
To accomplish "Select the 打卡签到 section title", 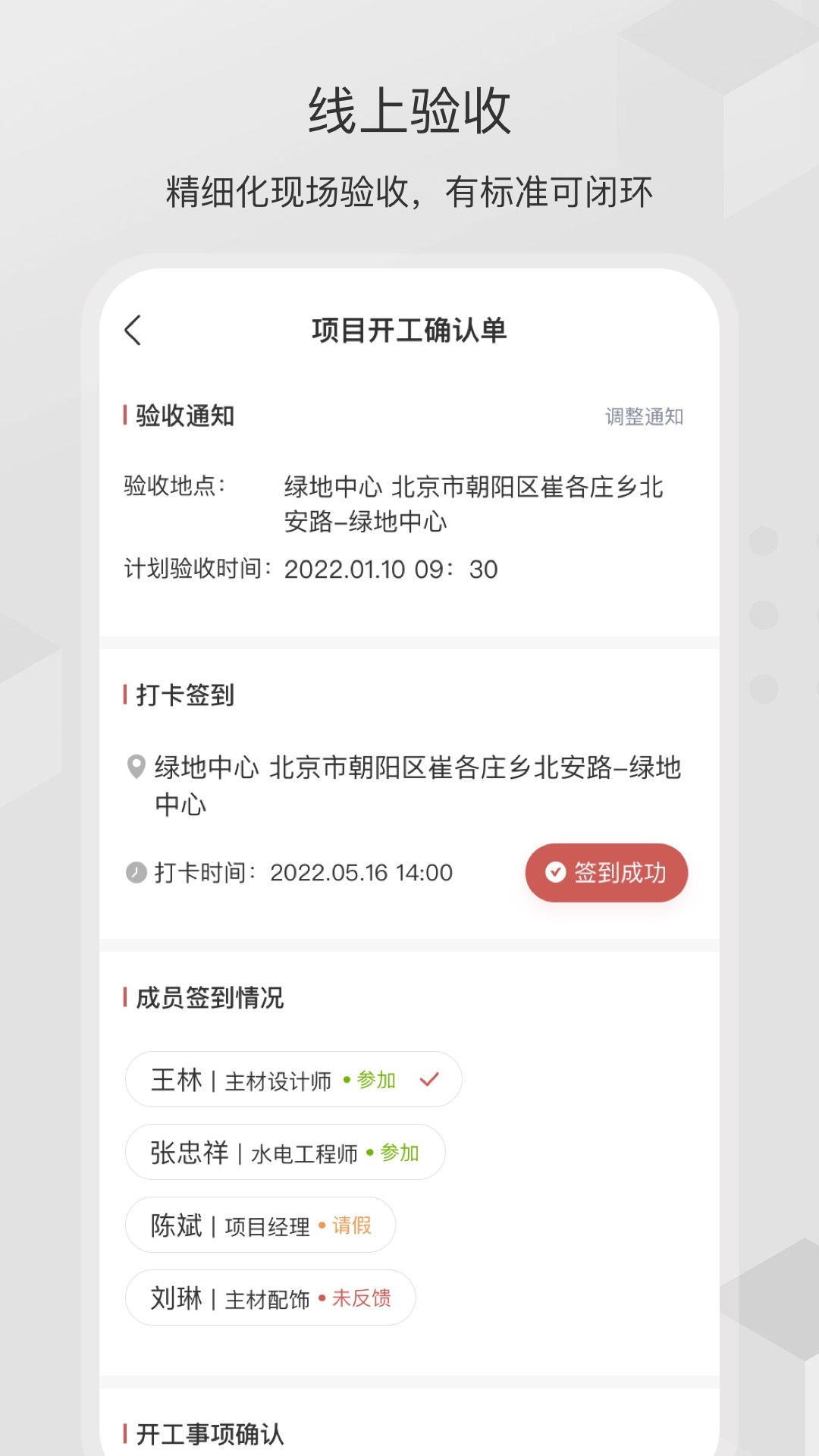I will point(180,692).
